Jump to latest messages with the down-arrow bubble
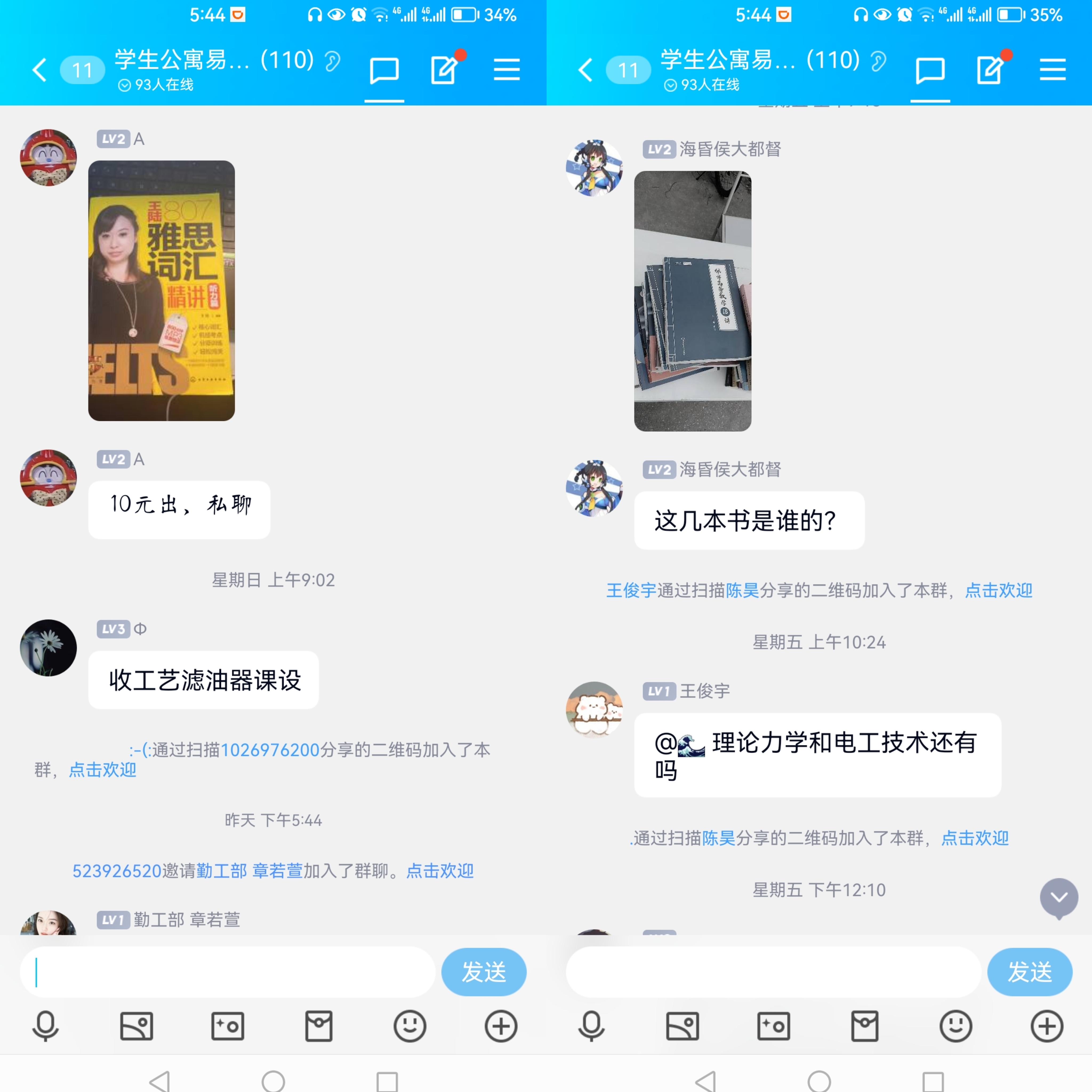This screenshot has height=1092, width=1092. click(x=1059, y=898)
